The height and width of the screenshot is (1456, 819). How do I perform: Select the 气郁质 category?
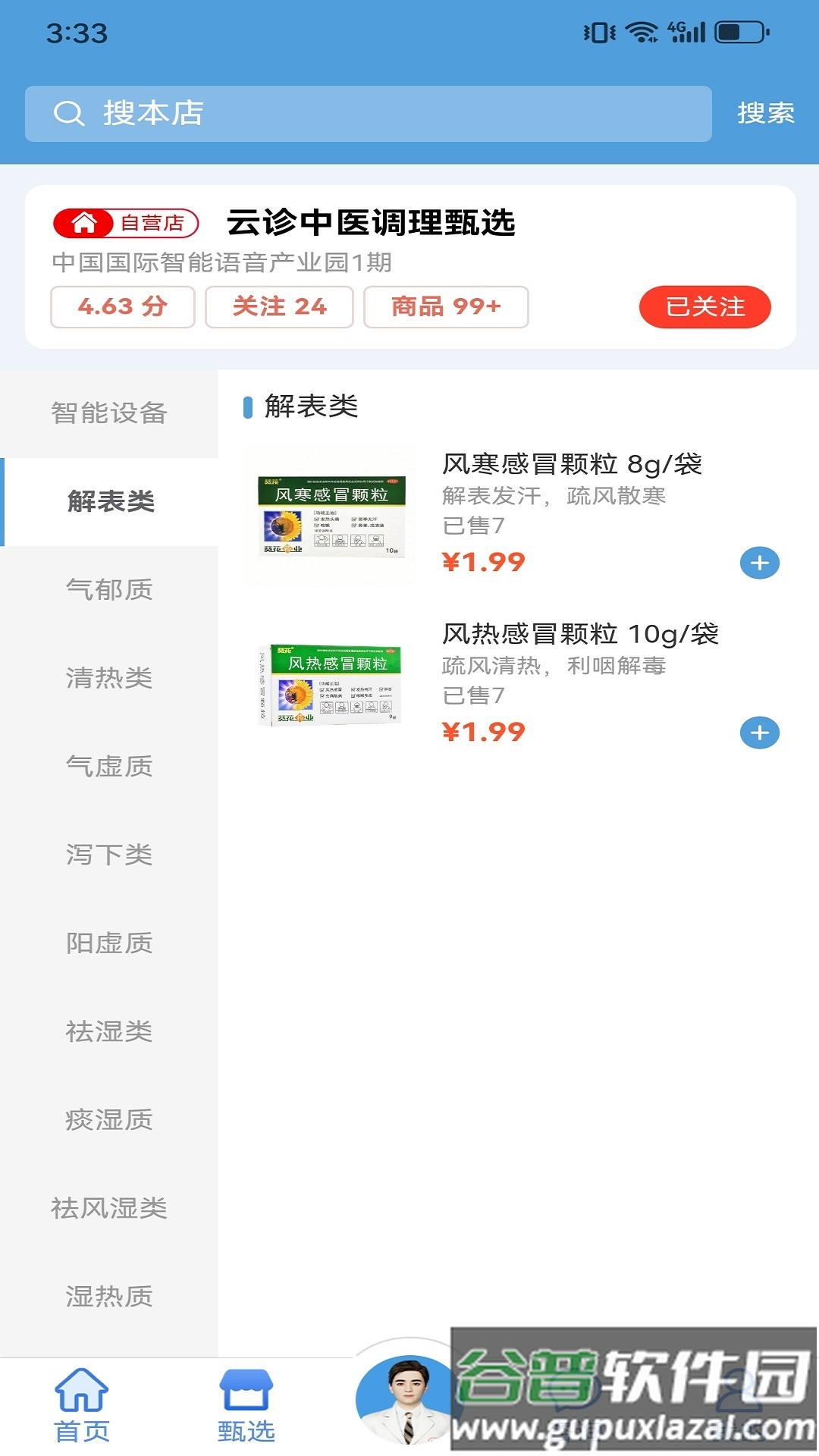(x=109, y=590)
